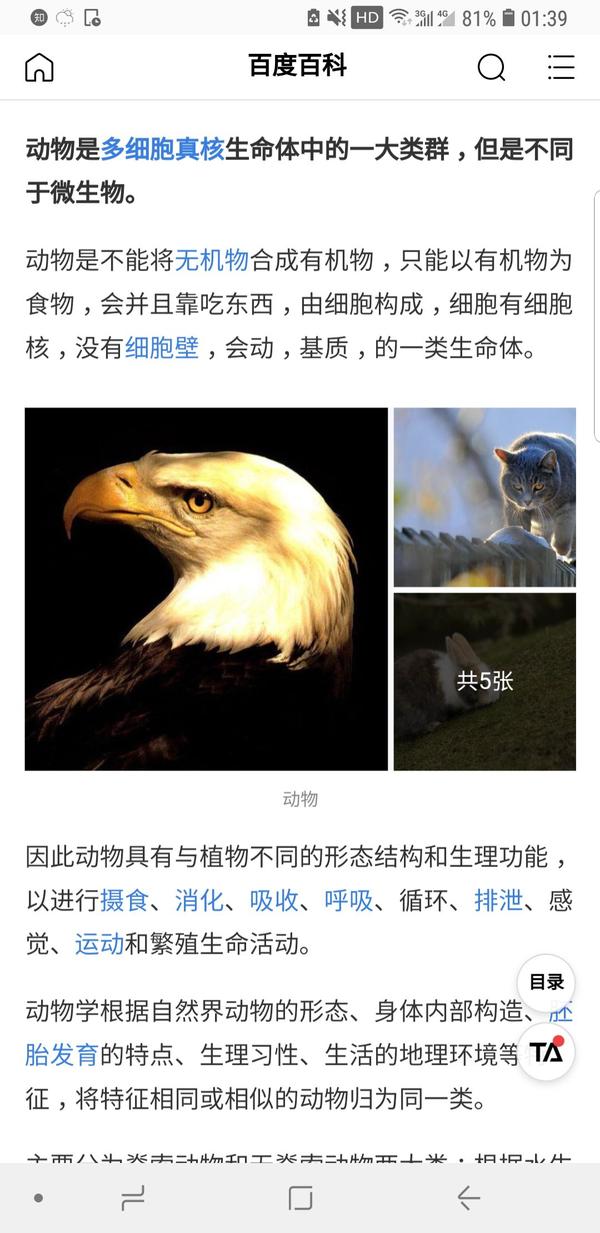Open the 细胞壁 link

click(162, 348)
